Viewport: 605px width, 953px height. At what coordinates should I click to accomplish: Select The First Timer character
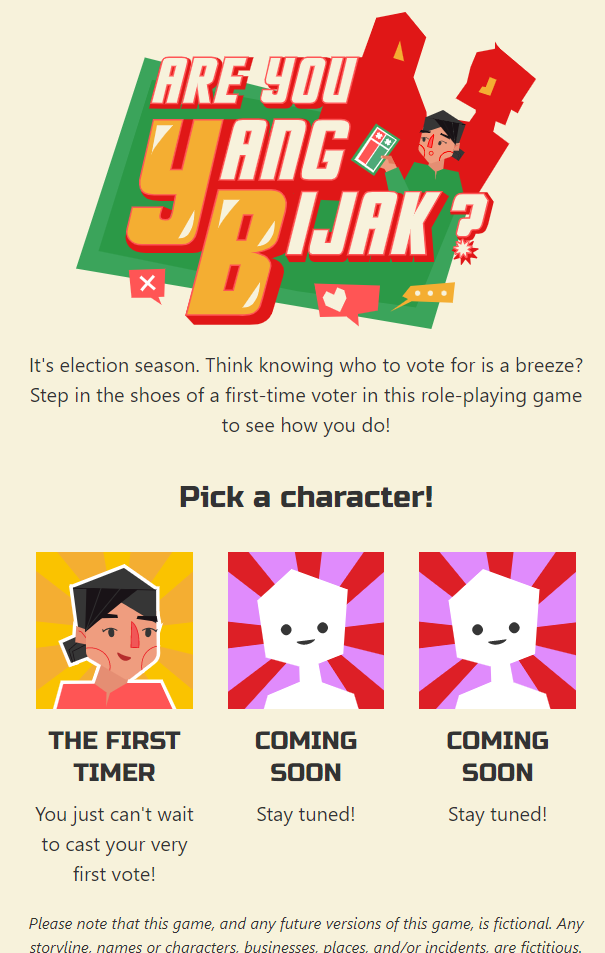tap(114, 630)
